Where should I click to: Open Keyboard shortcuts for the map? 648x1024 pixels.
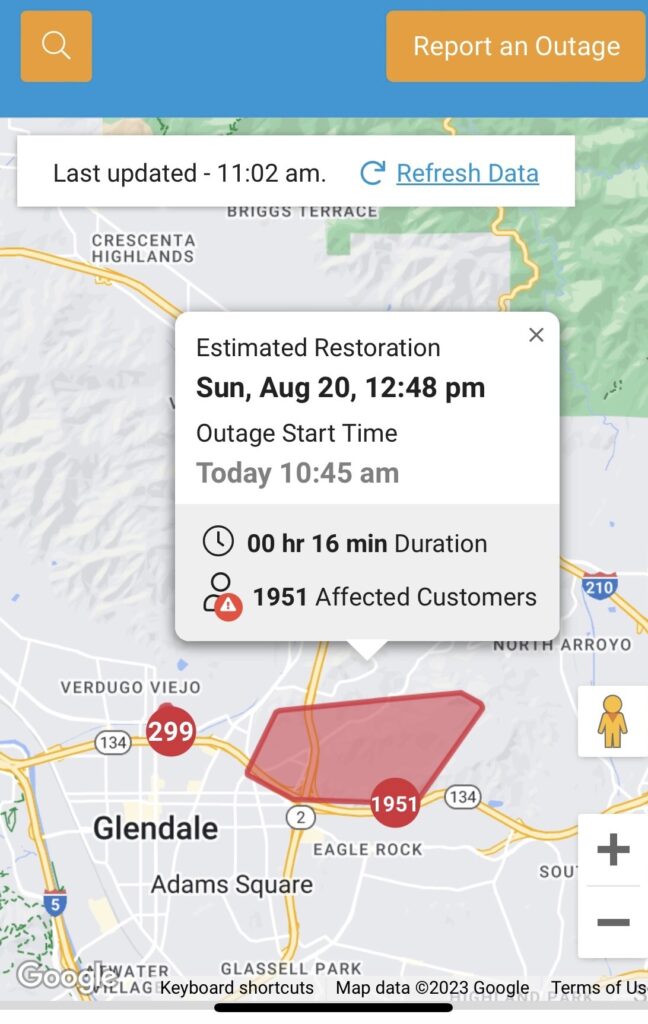pyautogui.click(x=237, y=988)
